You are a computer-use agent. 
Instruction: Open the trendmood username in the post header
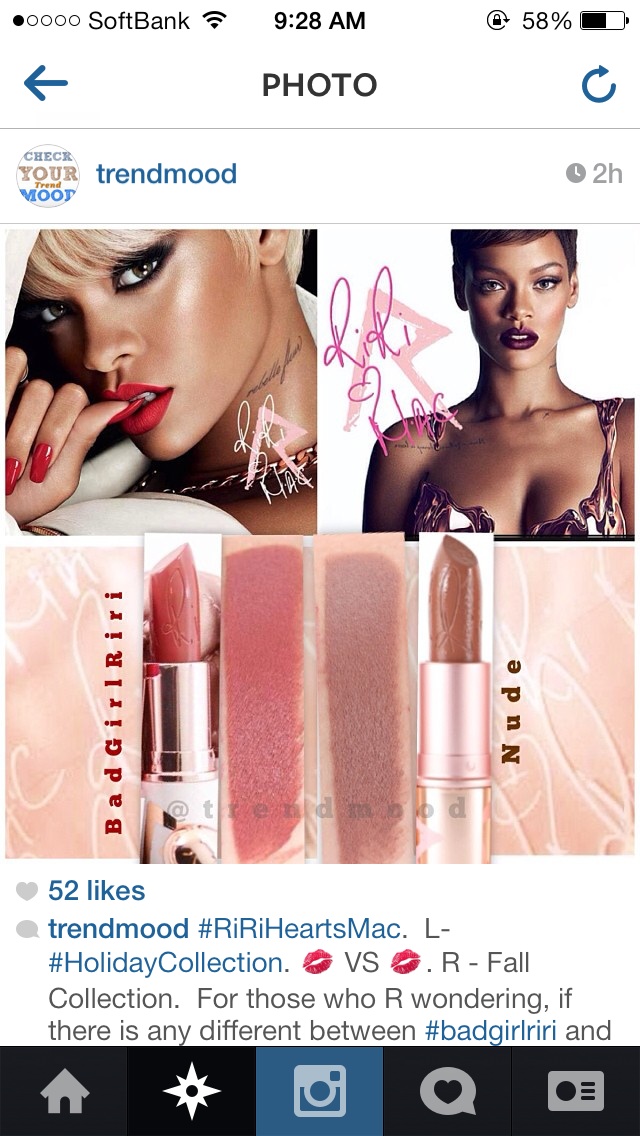tap(166, 174)
